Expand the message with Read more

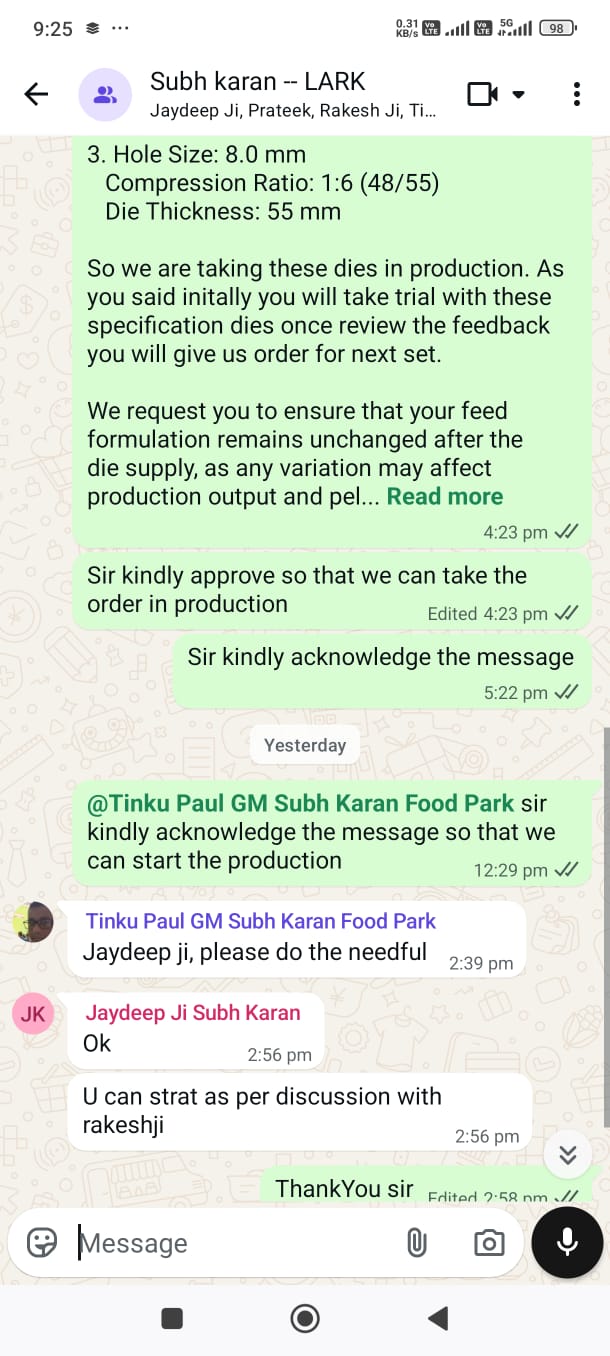click(x=445, y=496)
